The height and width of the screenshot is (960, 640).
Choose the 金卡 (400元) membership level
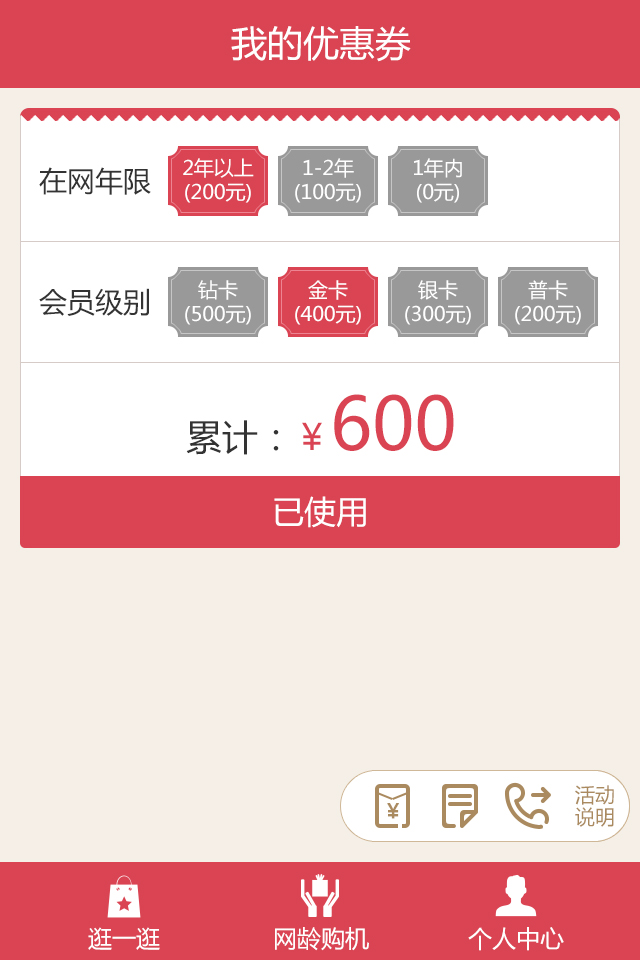[x=328, y=302]
